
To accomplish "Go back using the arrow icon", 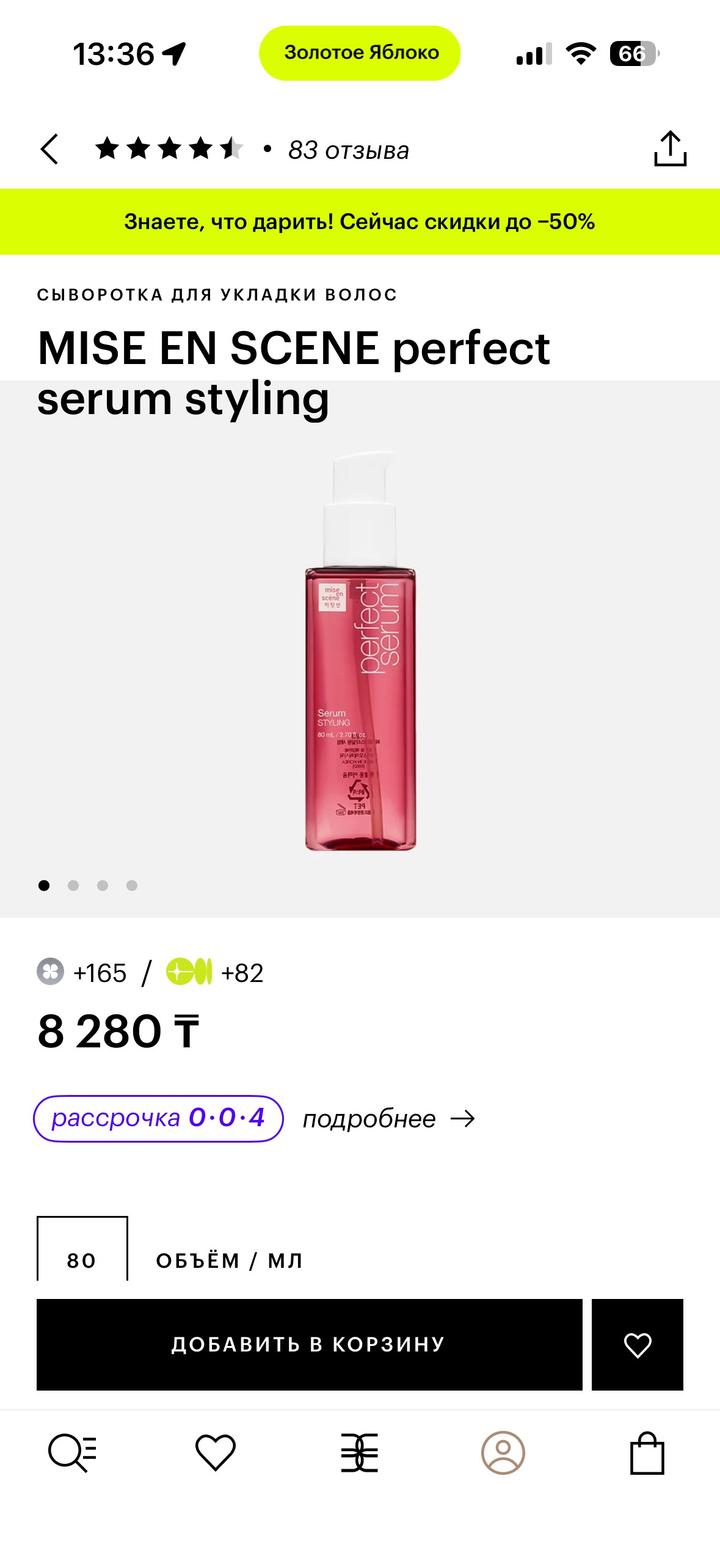I will point(49,150).
